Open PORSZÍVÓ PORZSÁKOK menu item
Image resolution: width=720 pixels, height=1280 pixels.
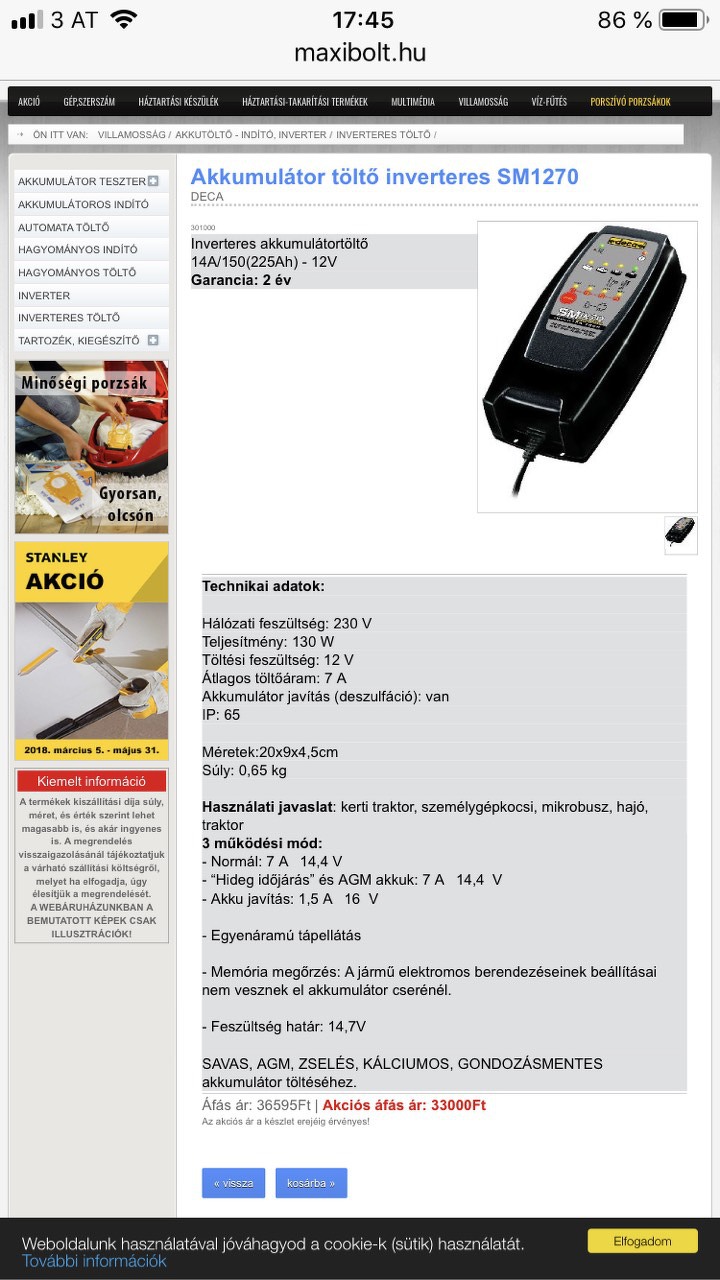(630, 102)
